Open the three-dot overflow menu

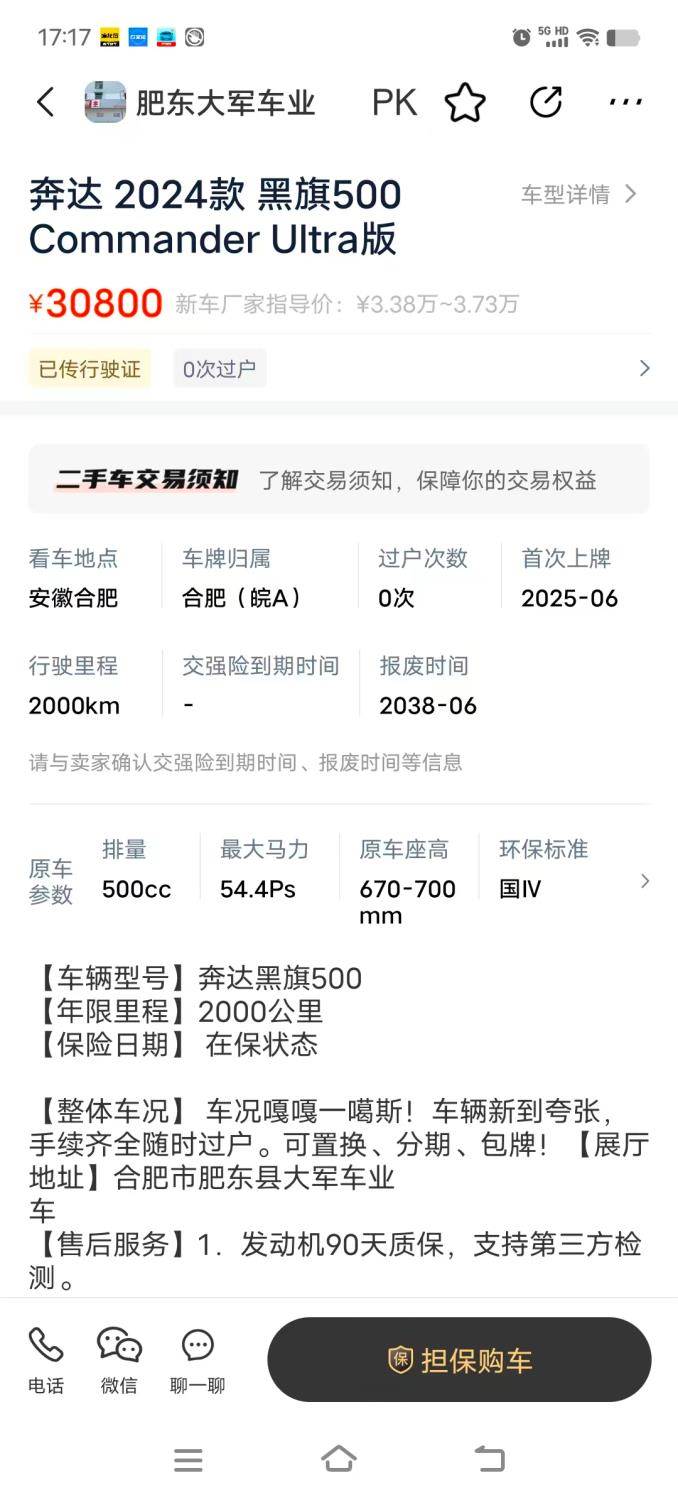[625, 102]
